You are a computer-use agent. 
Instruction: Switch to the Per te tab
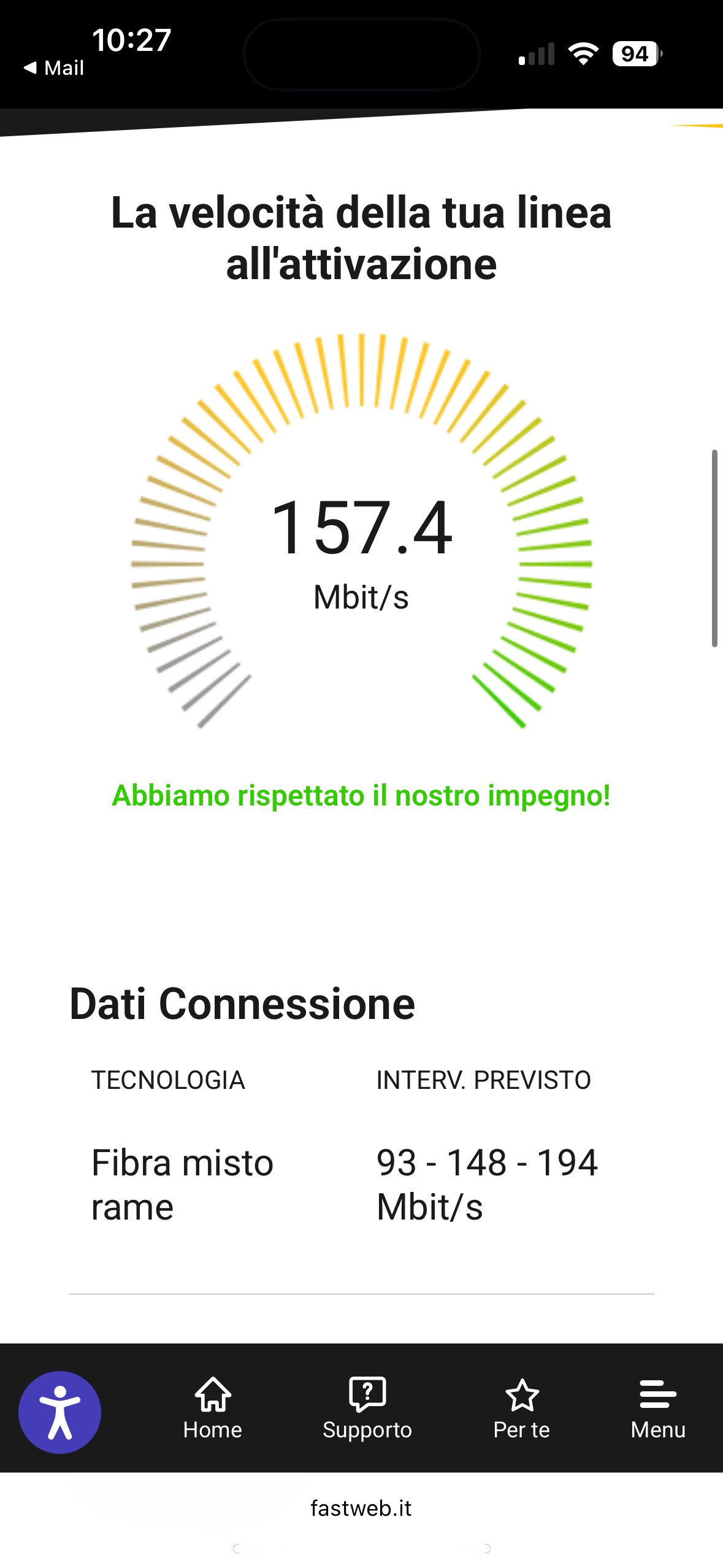[x=521, y=1409]
